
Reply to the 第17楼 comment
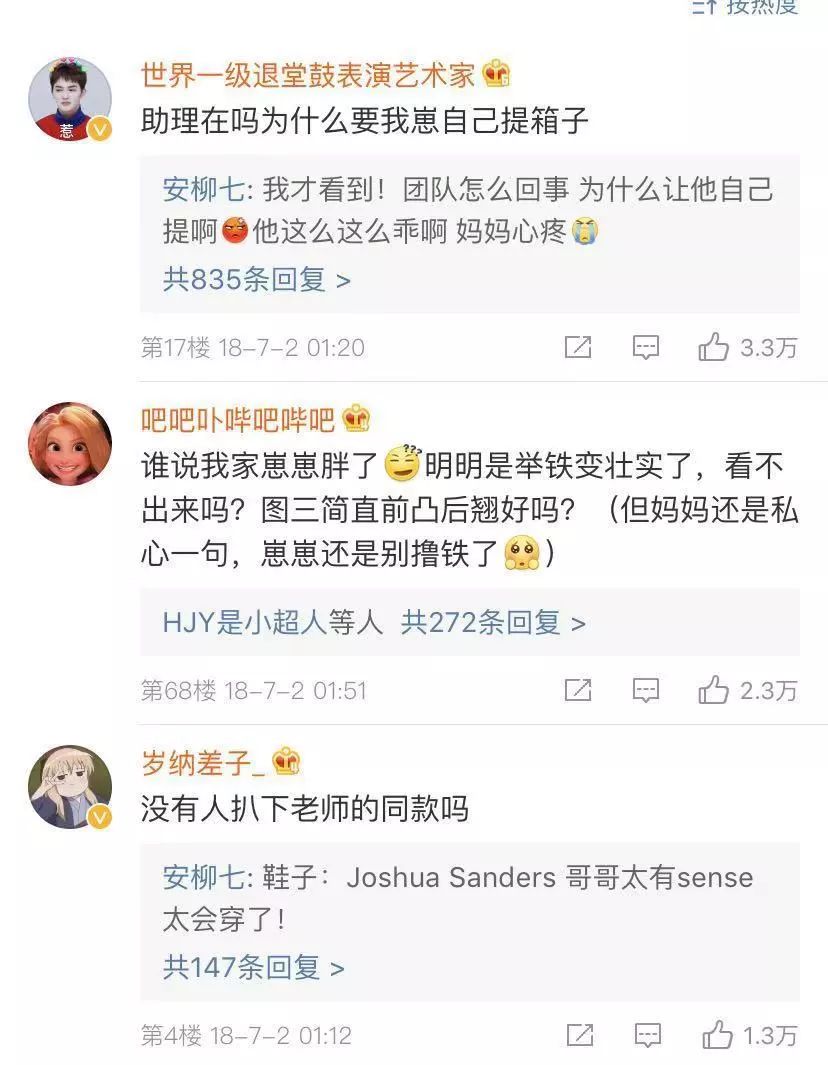646,347
